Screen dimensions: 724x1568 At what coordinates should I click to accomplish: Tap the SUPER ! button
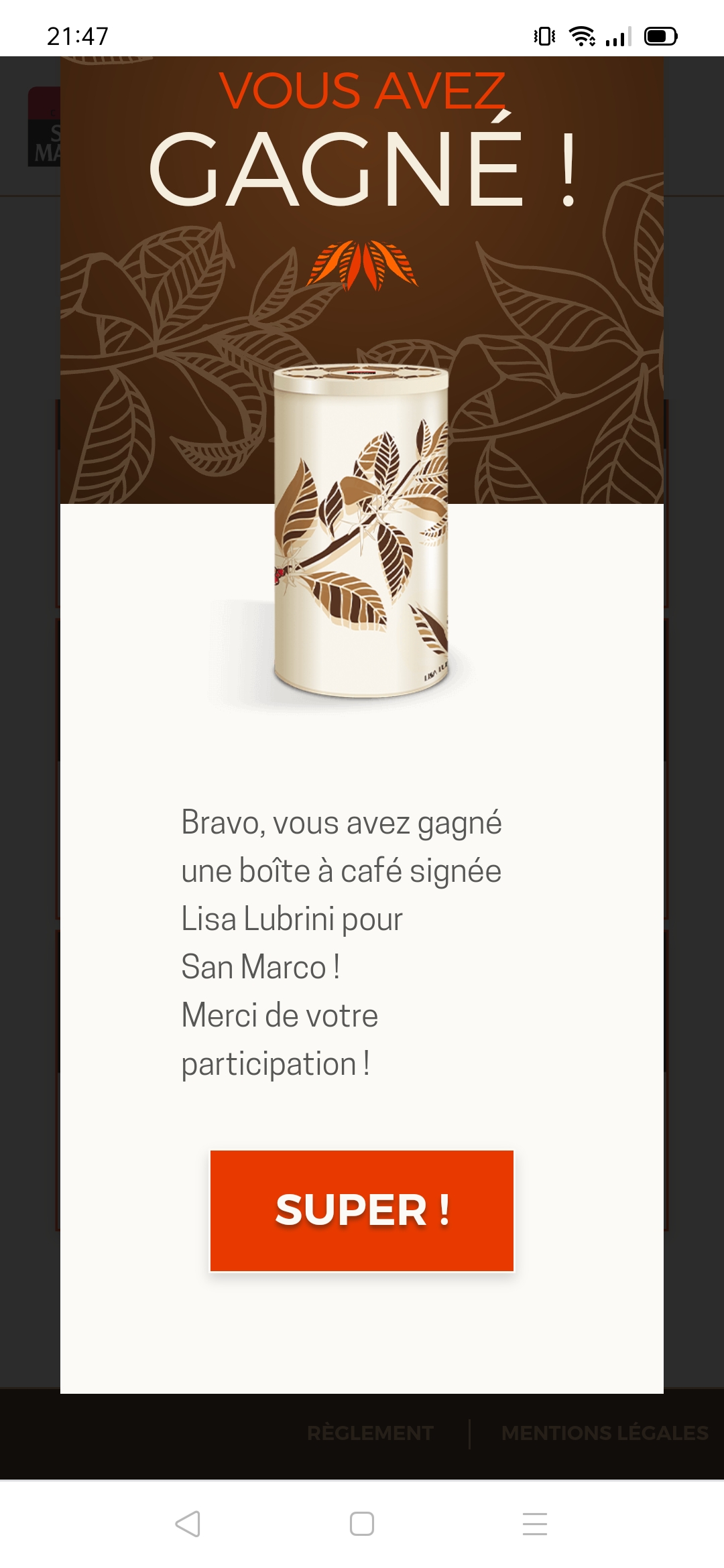pos(362,1210)
